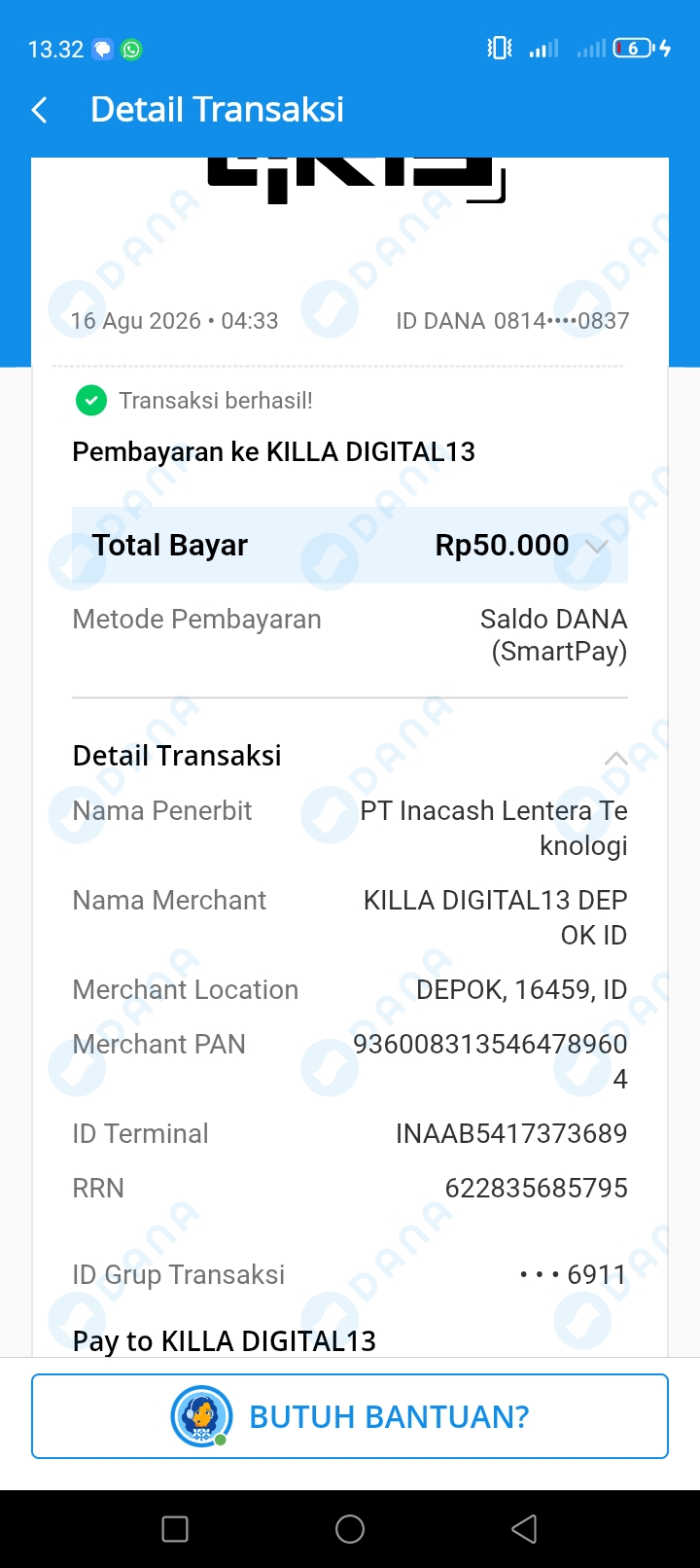Collapse the Detail Transaksi section
The height and width of the screenshot is (1568, 700).
point(615,758)
